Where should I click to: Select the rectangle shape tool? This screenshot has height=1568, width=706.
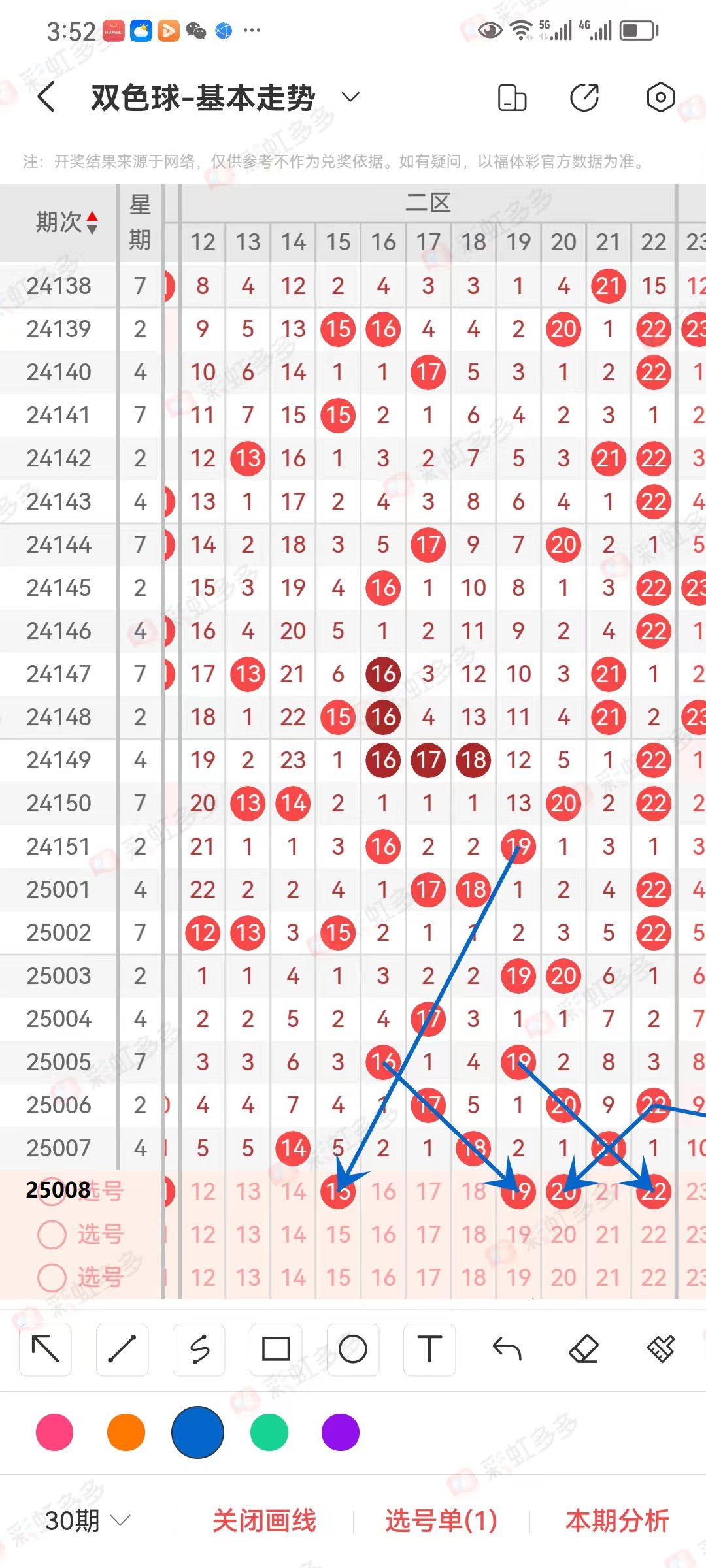click(x=276, y=1349)
